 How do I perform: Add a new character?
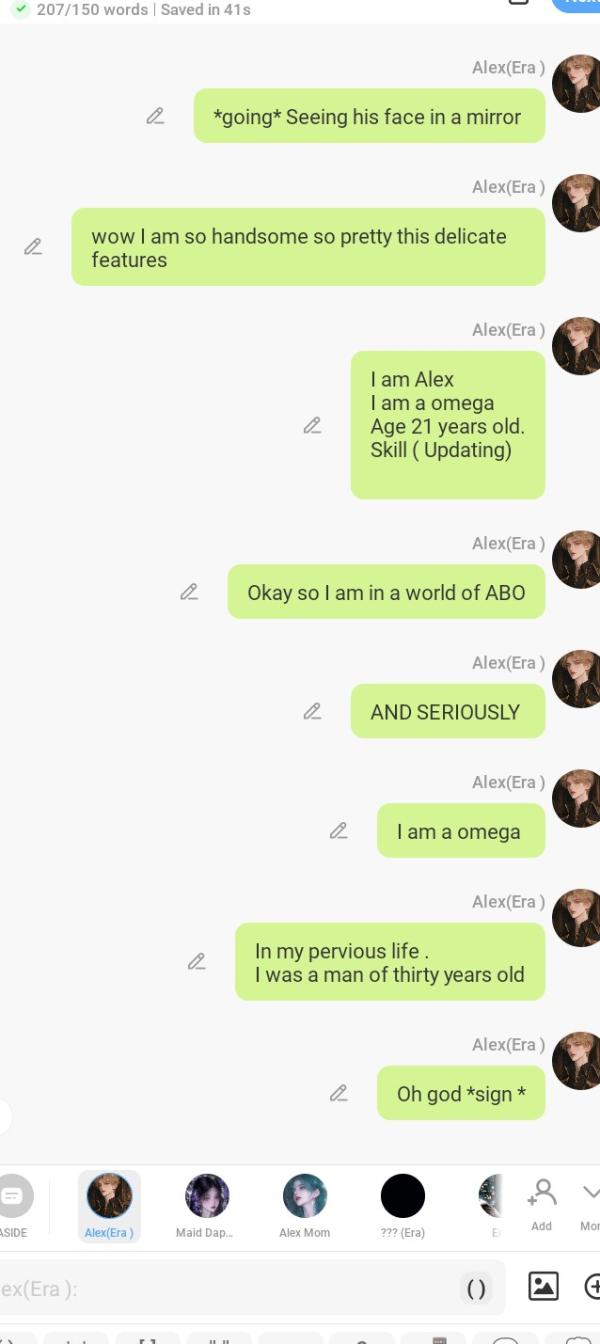coord(541,1203)
